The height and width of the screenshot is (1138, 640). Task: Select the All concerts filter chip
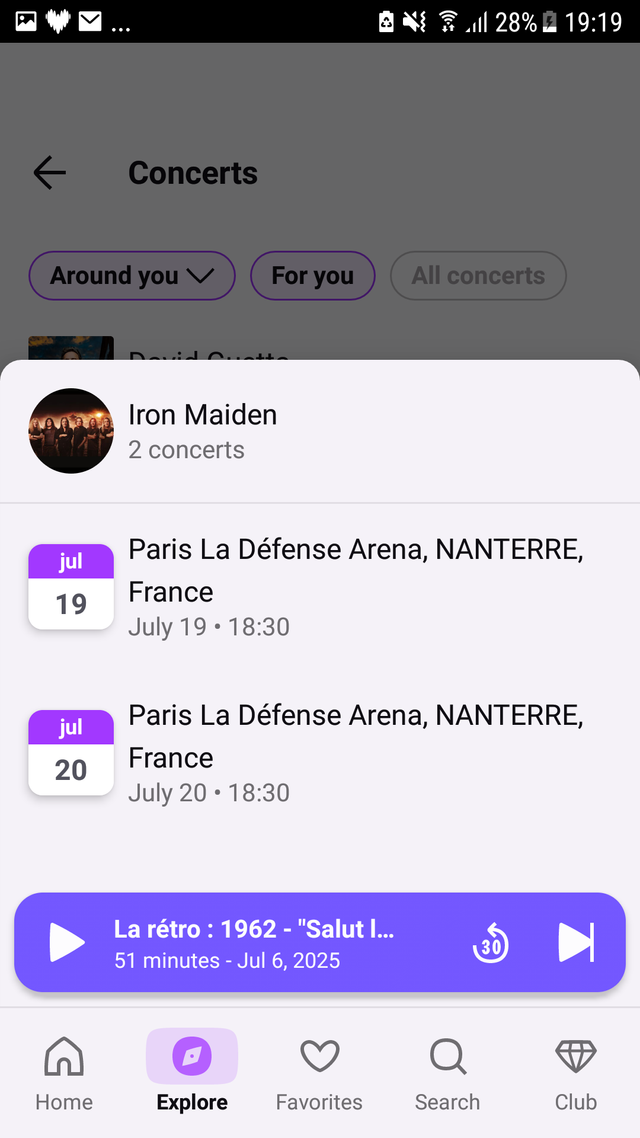click(x=478, y=276)
